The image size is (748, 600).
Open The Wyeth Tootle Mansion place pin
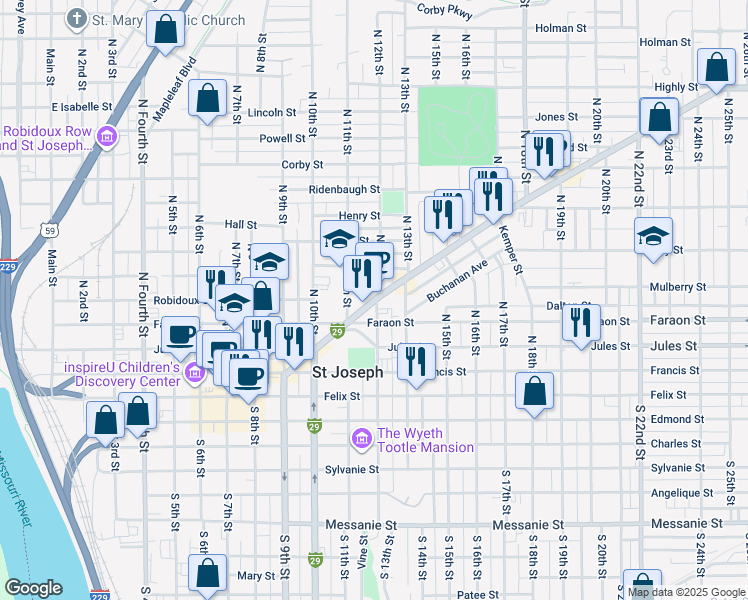tap(361, 439)
